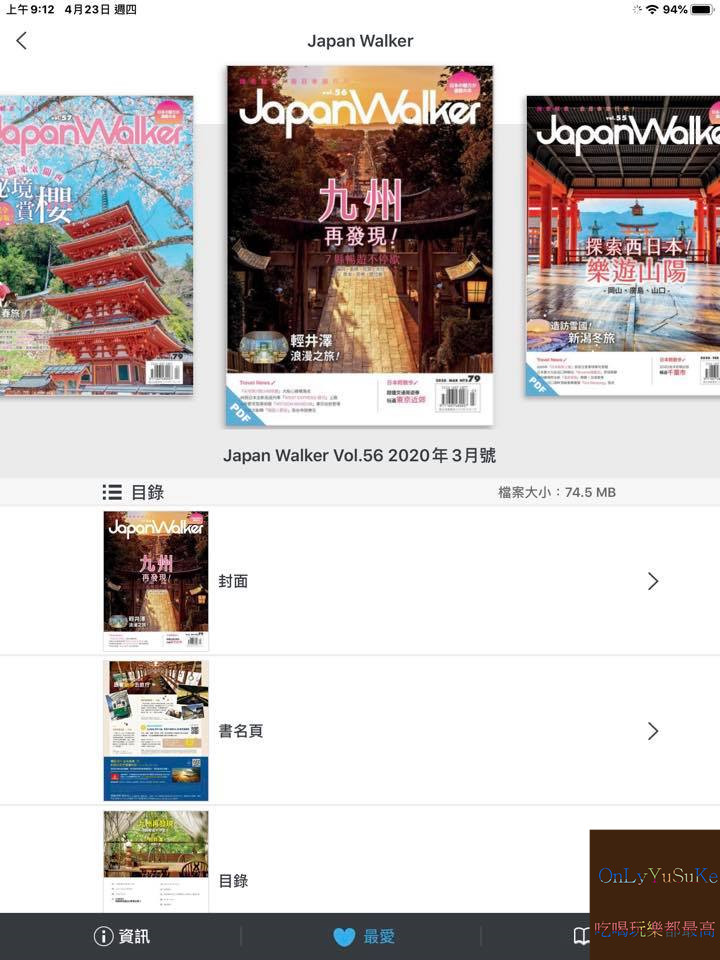Expand the 封面 chapter via its chevron

pos(652,581)
